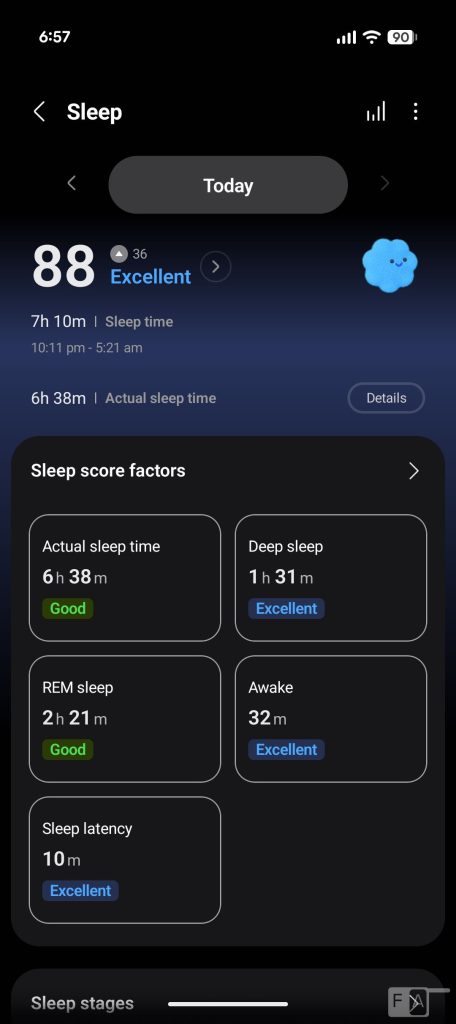Go to the previous day
This screenshot has width=456, height=1024.
click(72, 184)
